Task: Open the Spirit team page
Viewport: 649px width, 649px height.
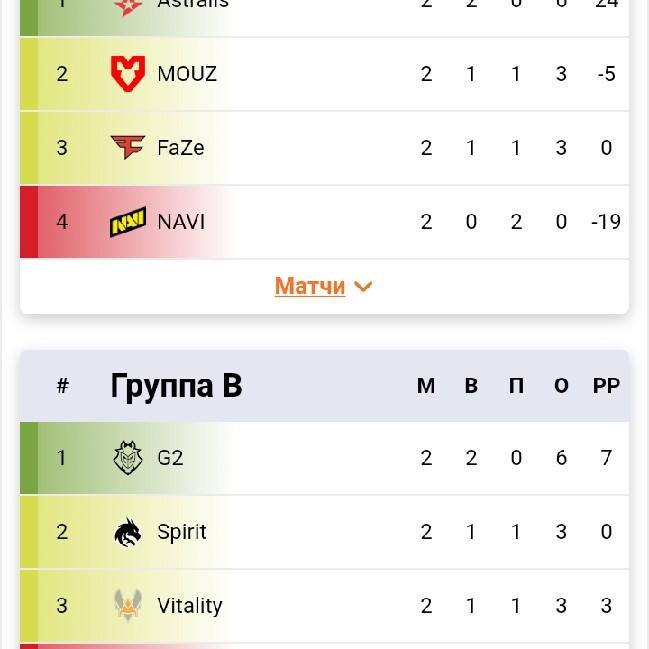Action: point(181,532)
